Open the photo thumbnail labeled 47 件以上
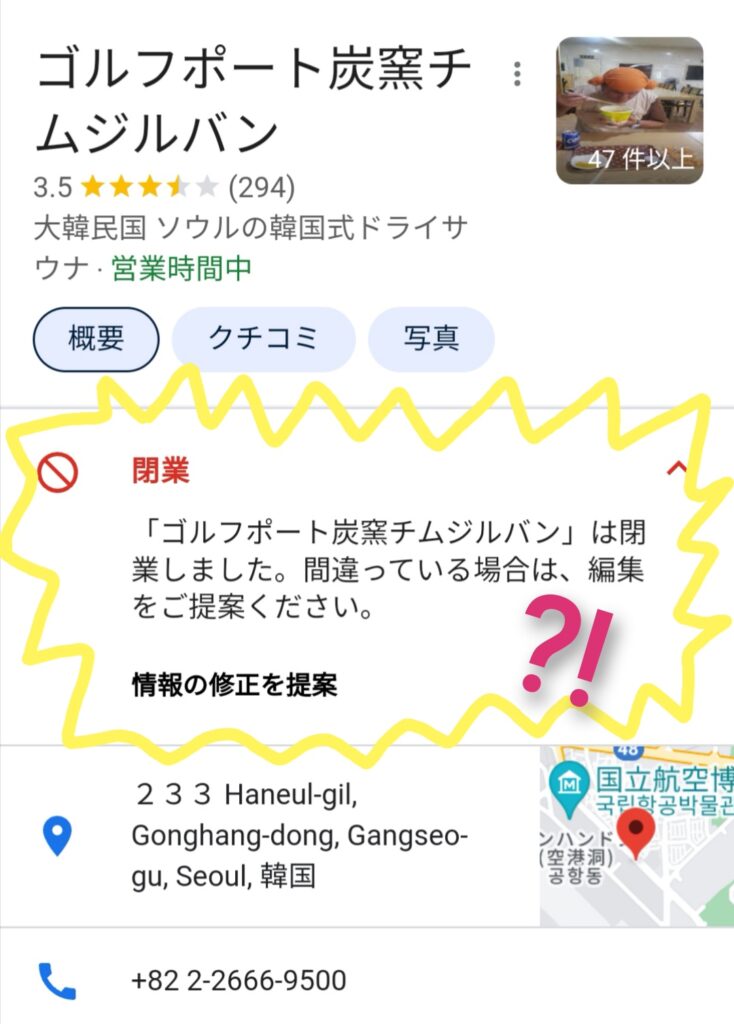This screenshot has height=1024, width=734. click(629, 111)
